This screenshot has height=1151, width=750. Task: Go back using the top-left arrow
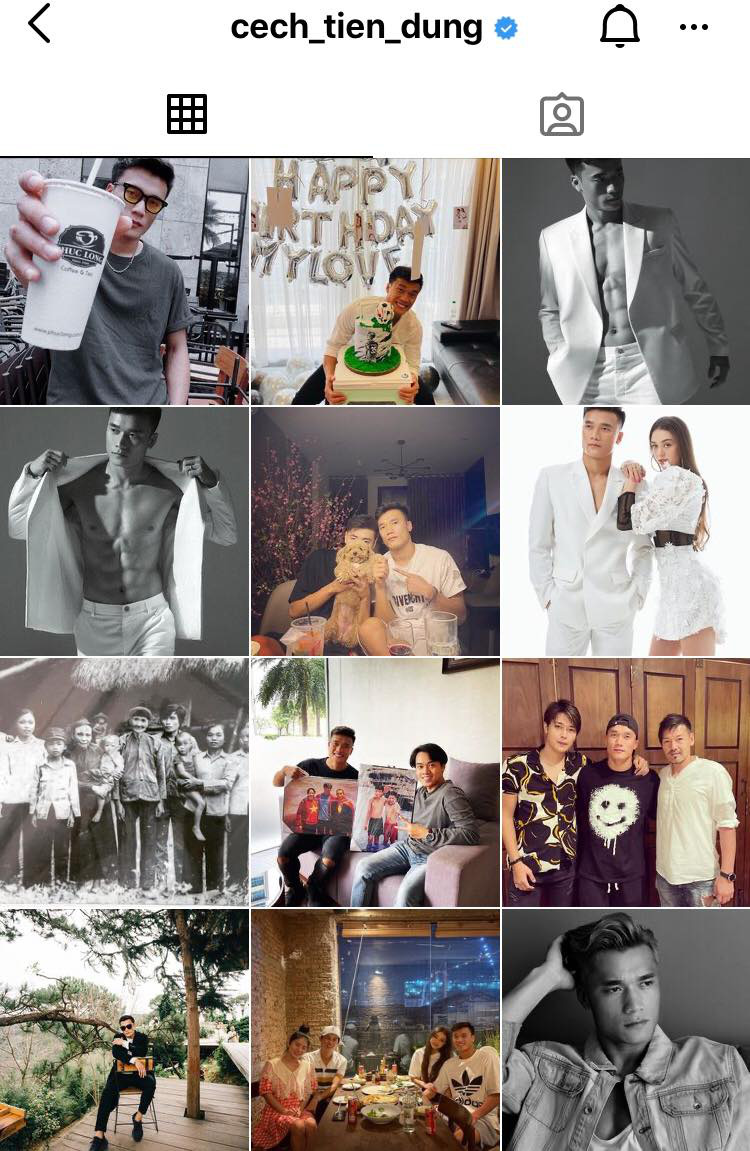(39, 24)
